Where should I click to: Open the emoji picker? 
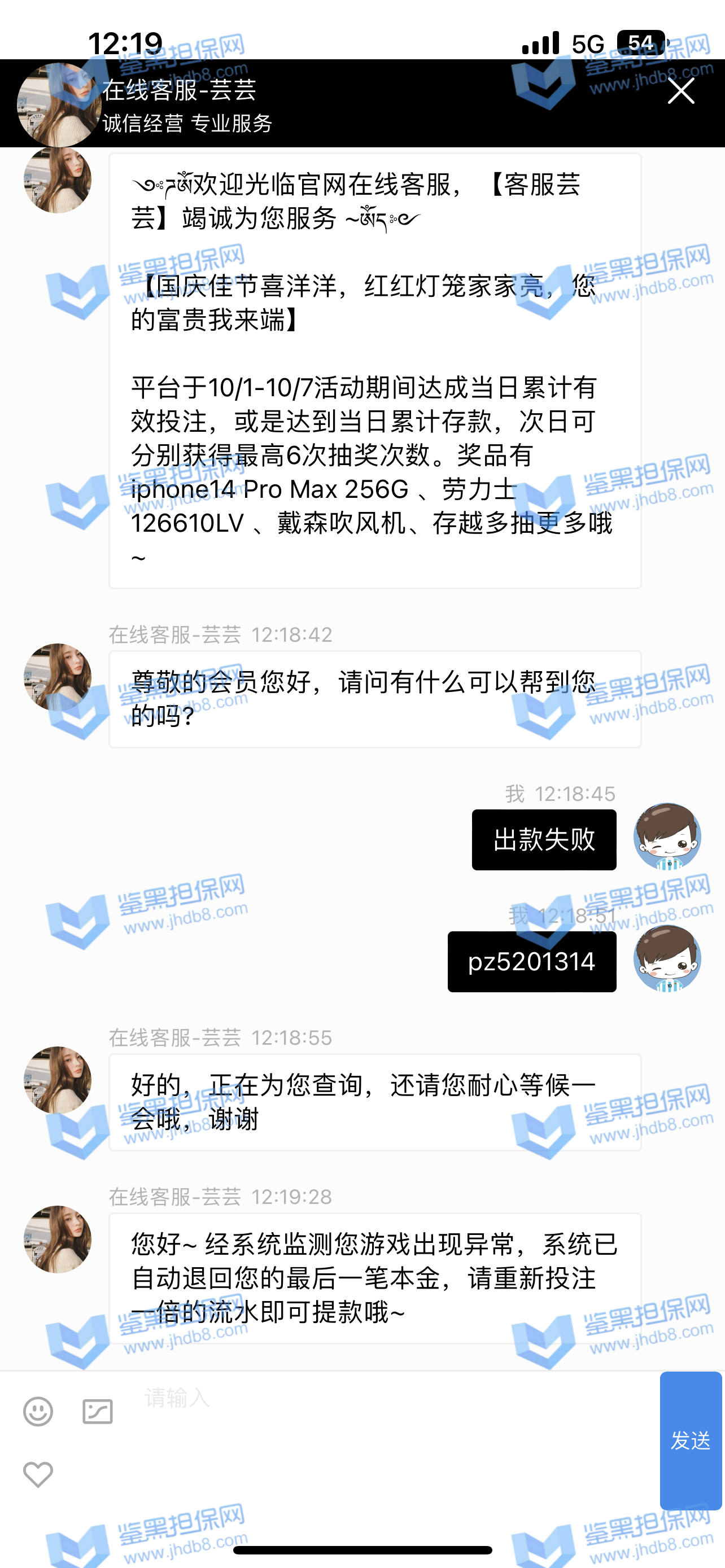[38, 1411]
